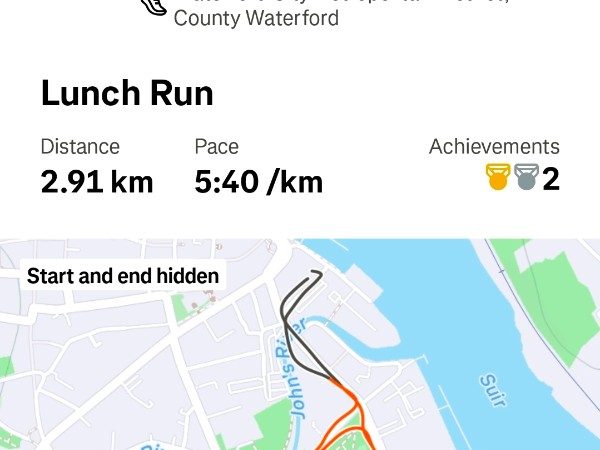Tap the Start and end hidden label
600x450 pixels.
123,276
